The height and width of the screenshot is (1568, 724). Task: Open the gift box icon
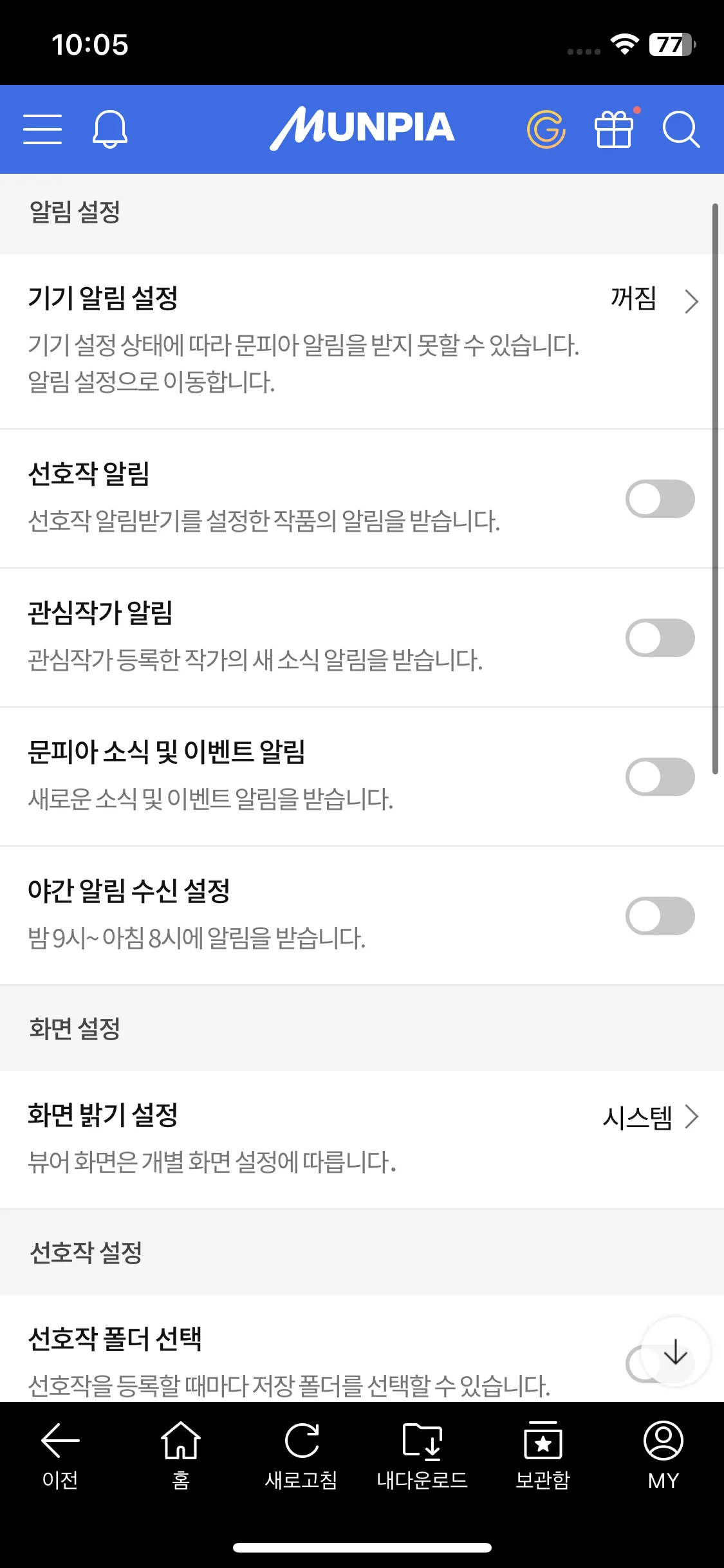614,129
